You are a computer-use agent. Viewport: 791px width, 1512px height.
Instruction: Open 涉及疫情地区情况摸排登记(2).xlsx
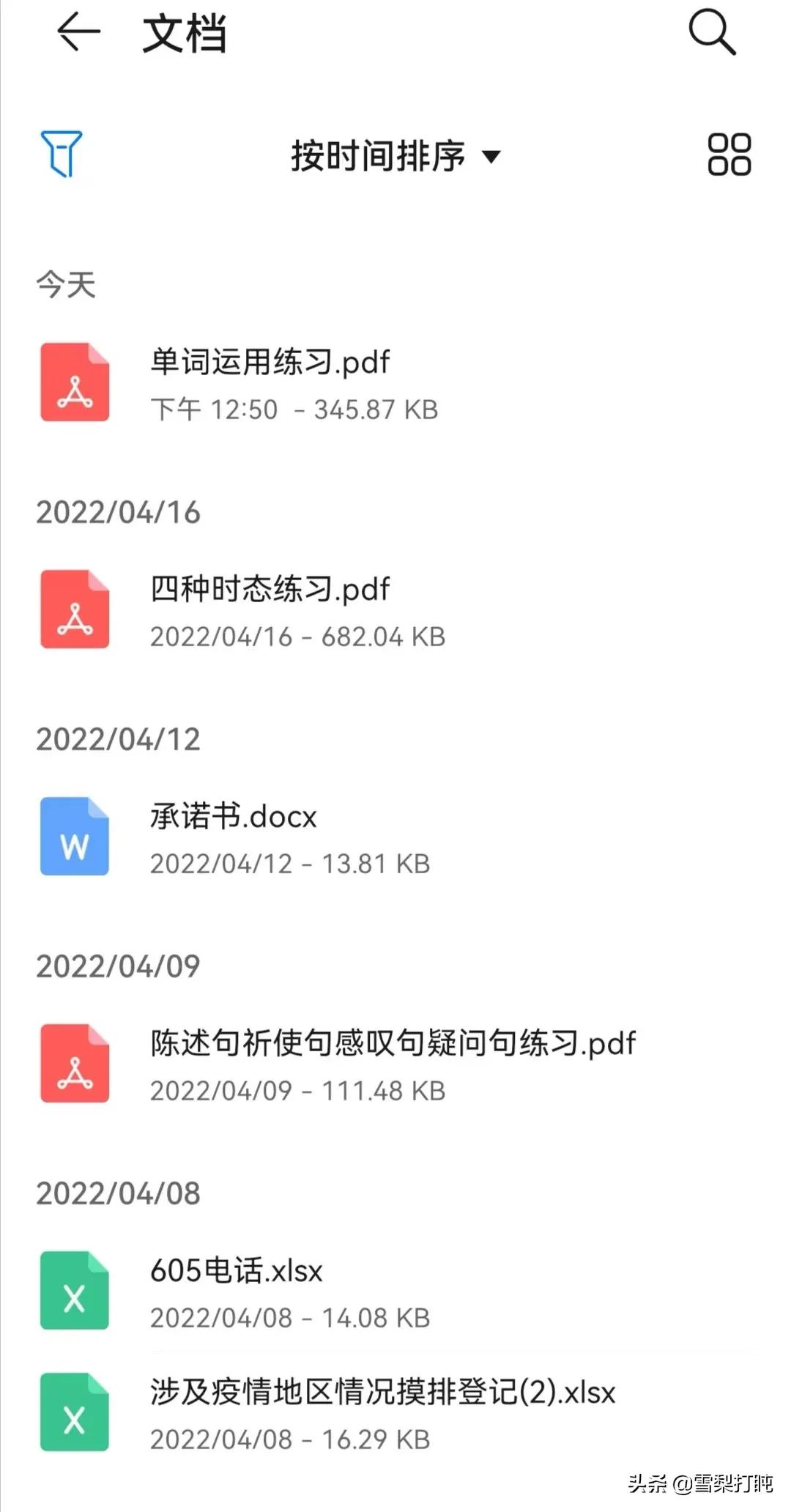pos(395,1413)
